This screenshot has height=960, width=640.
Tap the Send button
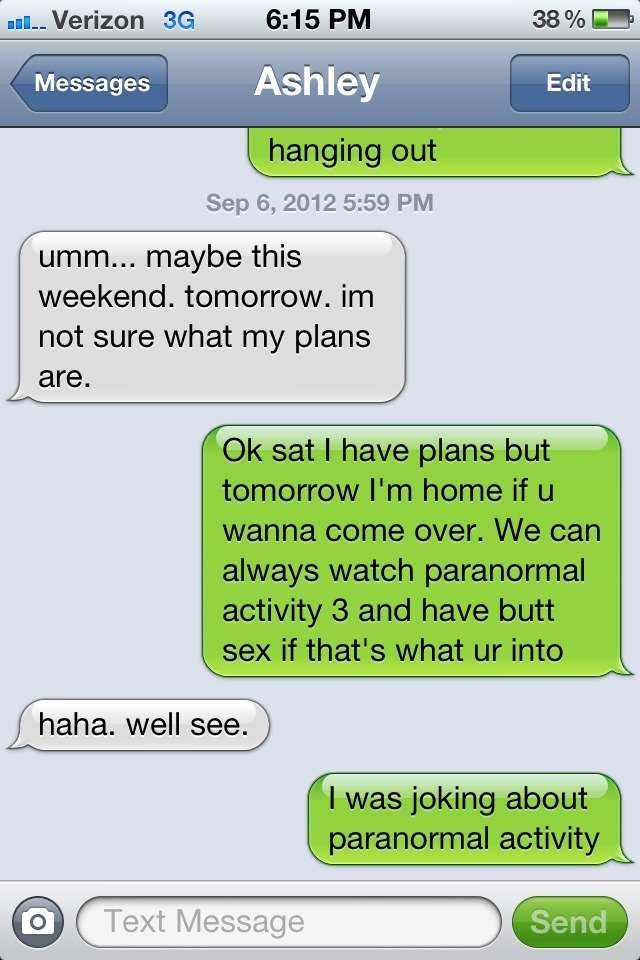[568, 921]
